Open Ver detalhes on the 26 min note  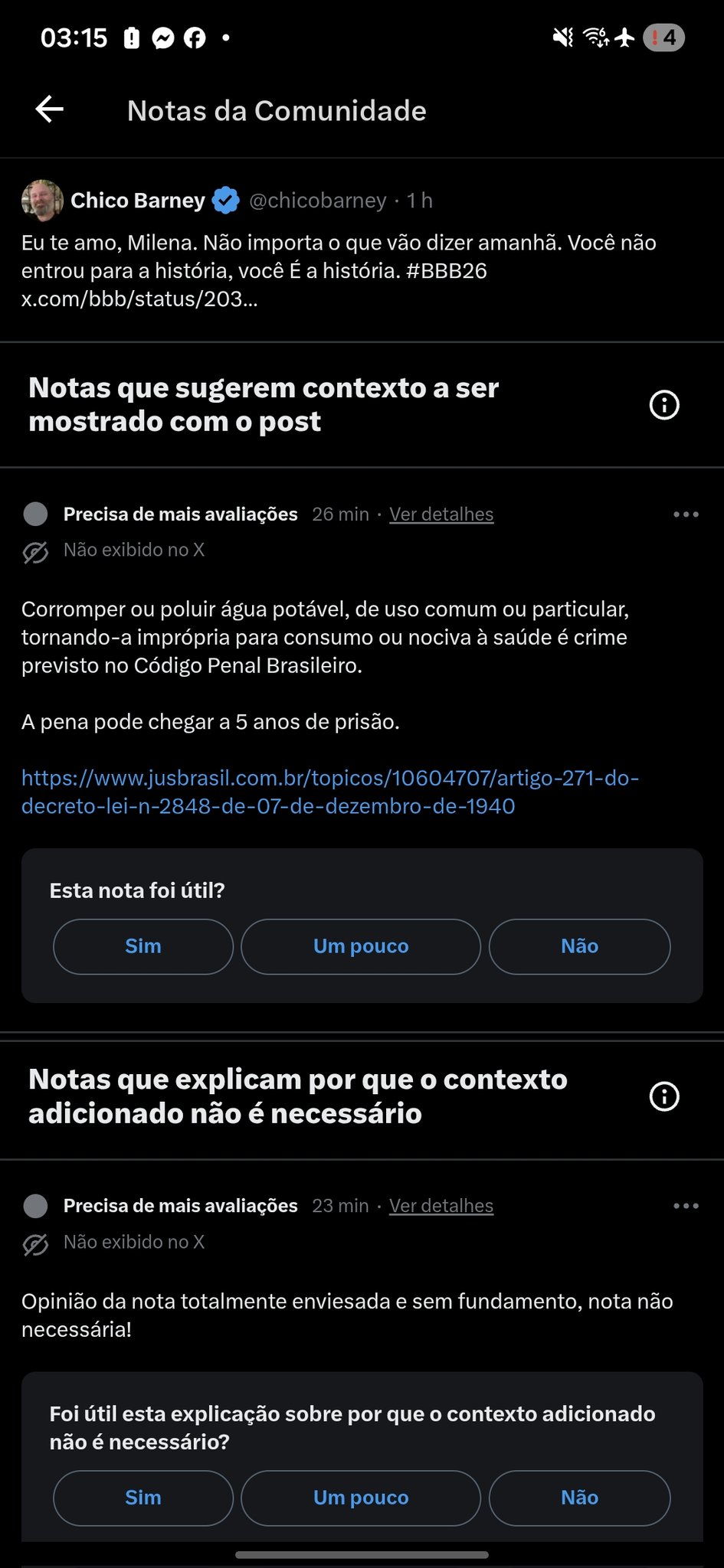(x=441, y=514)
